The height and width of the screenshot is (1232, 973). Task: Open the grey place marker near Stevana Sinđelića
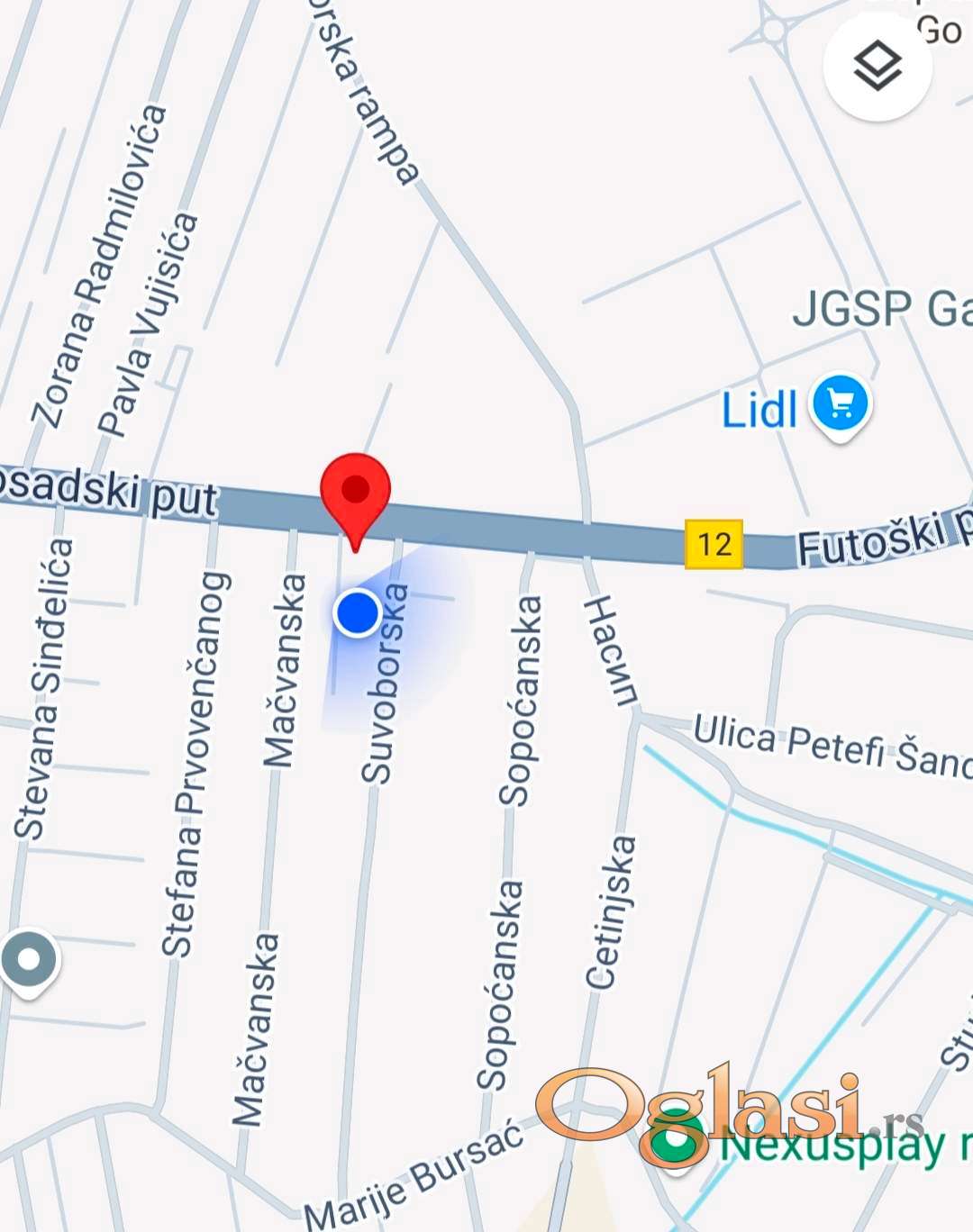(29, 960)
